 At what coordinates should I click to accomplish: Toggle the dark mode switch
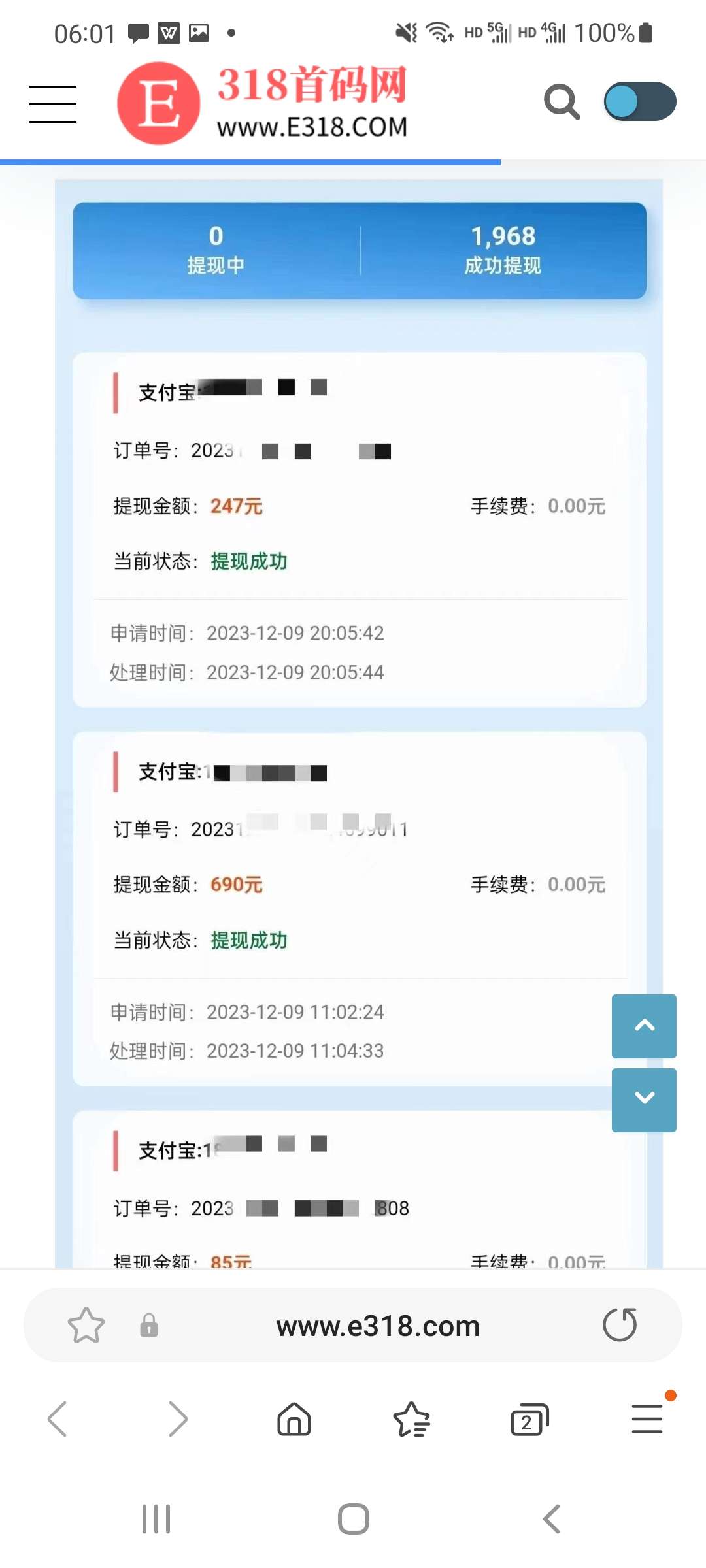tap(640, 102)
